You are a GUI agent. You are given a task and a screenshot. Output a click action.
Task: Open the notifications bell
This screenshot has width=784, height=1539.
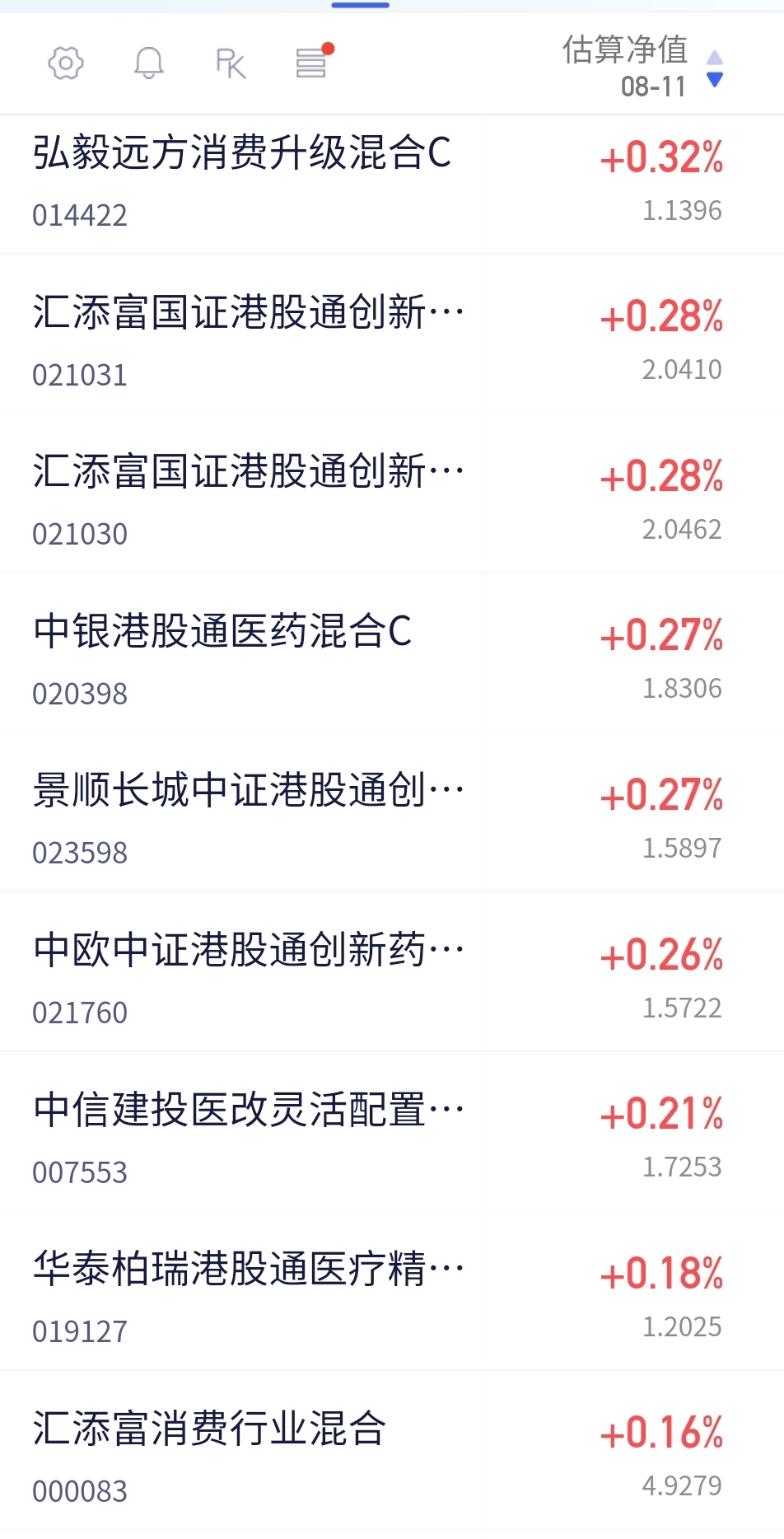(x=148, y=63)
